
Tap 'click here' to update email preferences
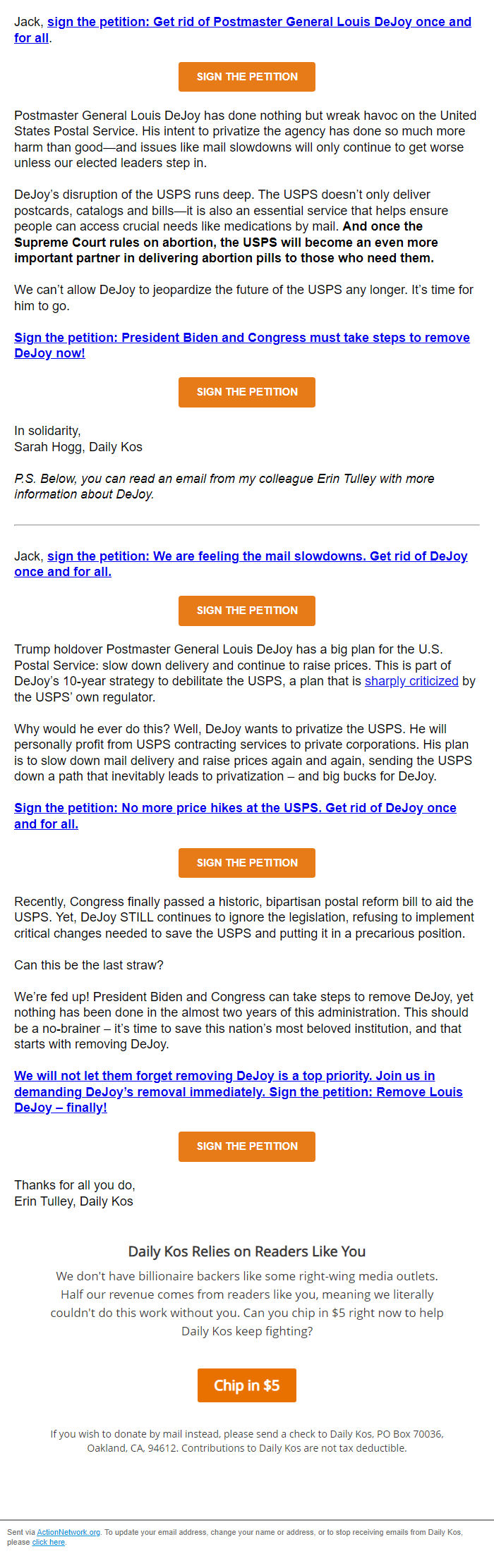[48, 1542]
